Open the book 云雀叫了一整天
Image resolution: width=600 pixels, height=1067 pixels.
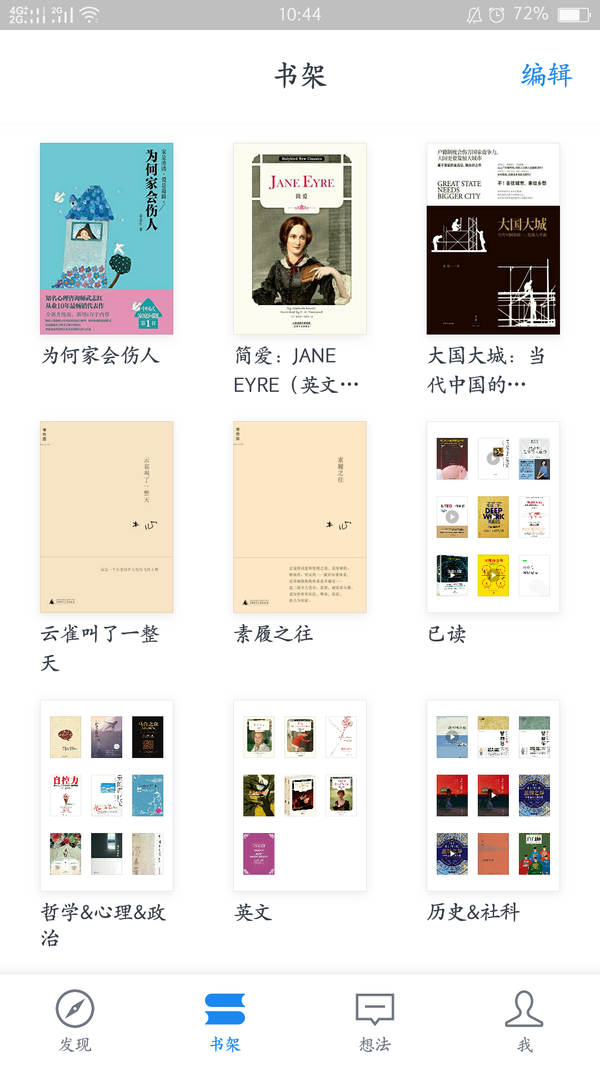tap(107, 516)
